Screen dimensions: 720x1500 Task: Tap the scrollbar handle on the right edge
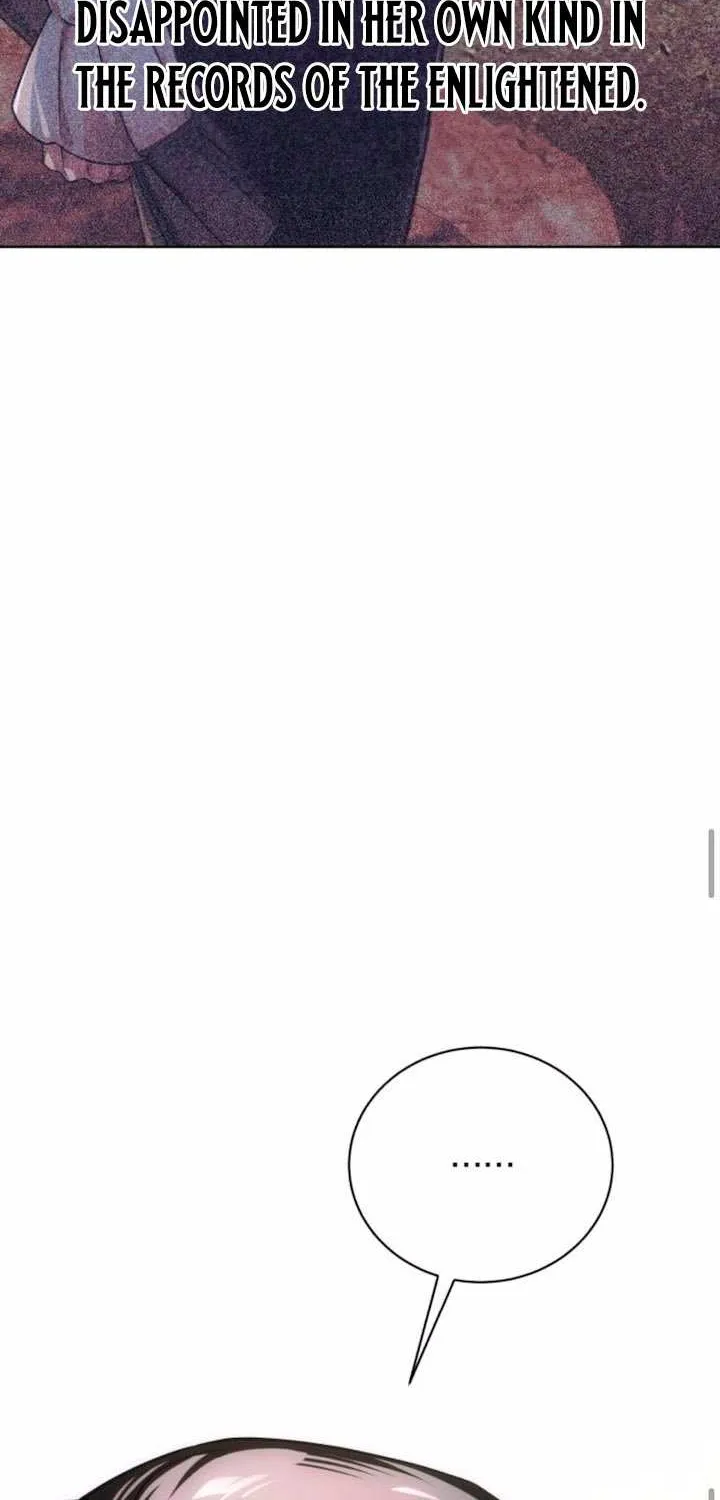coord(712,863)
